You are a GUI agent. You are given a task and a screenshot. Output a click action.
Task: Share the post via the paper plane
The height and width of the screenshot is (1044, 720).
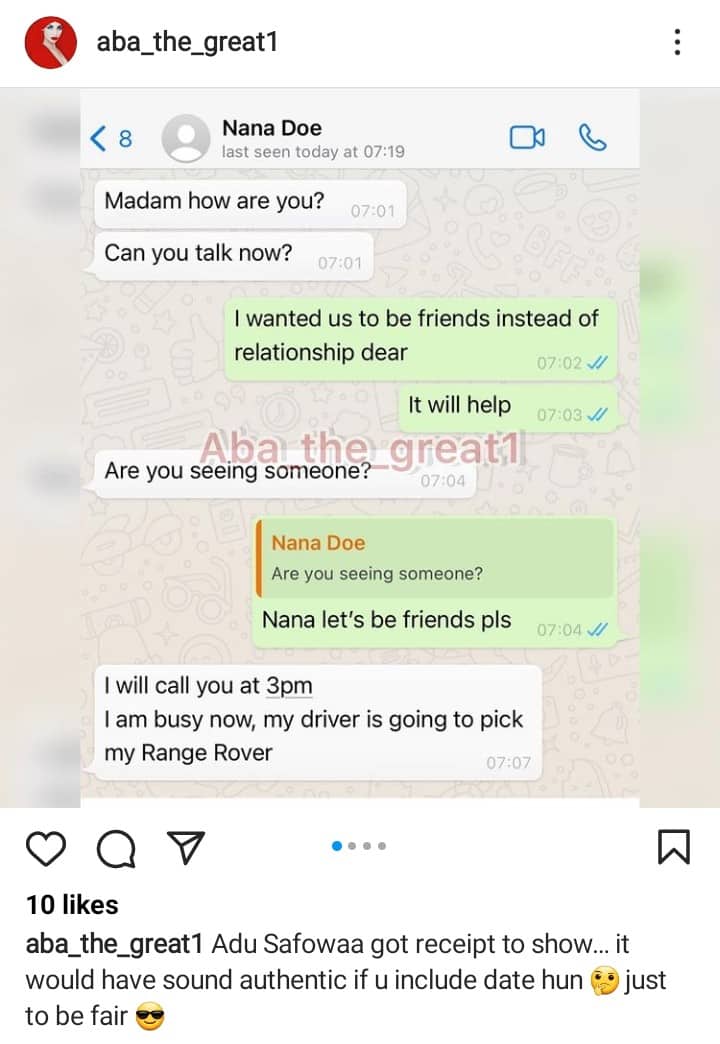point(185,849)
